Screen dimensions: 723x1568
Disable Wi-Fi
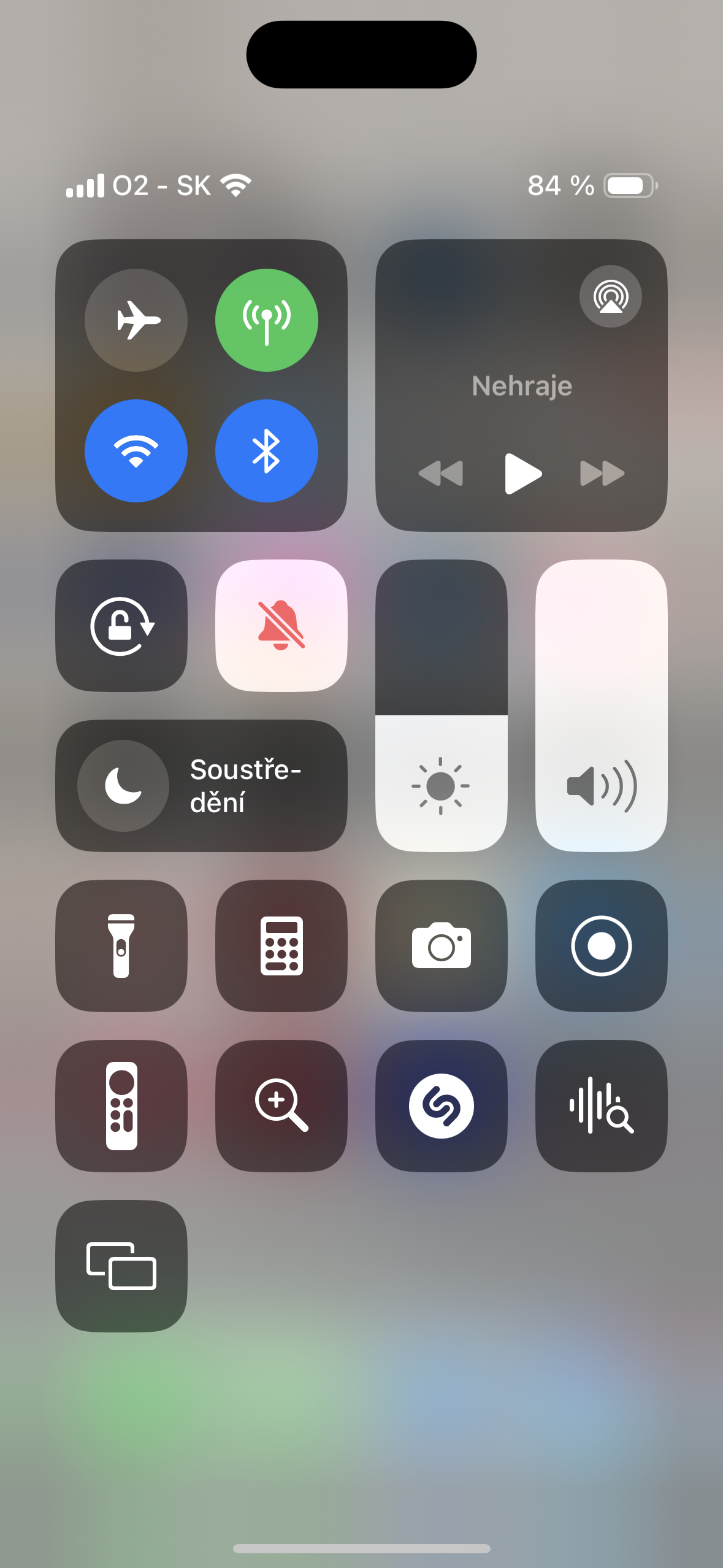click(x=136, y=450)
